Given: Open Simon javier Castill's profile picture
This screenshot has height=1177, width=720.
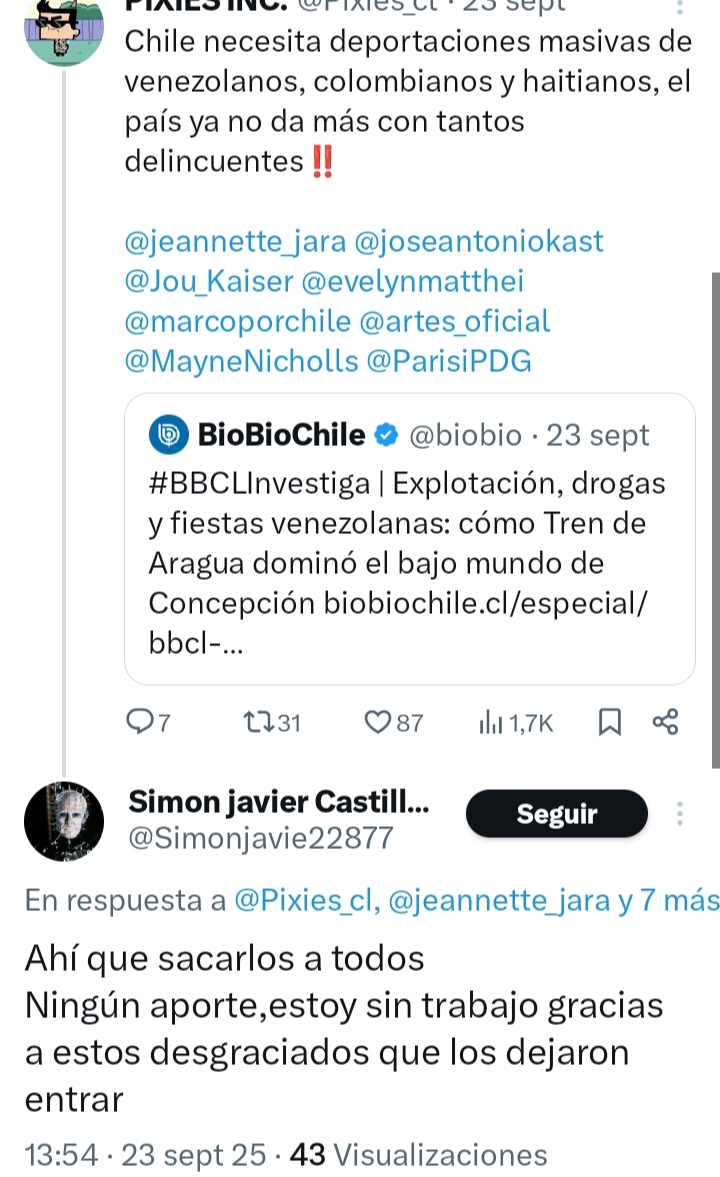Looking at the screenshot, I should (x=63, y=822).
